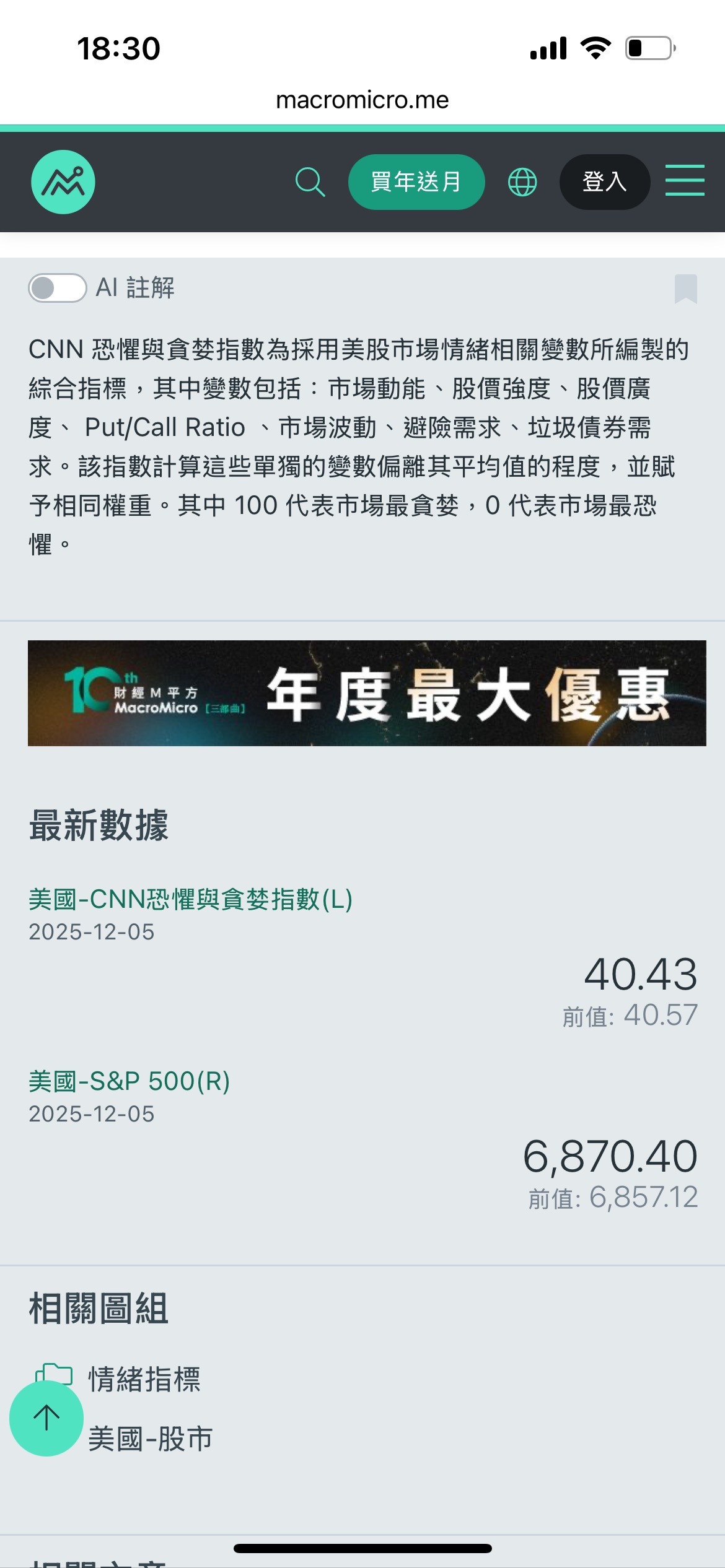Tap the back-to-top arrow button
Image resolution: width=725 pixels, height=1568 pixels.
coord(46,1418)
